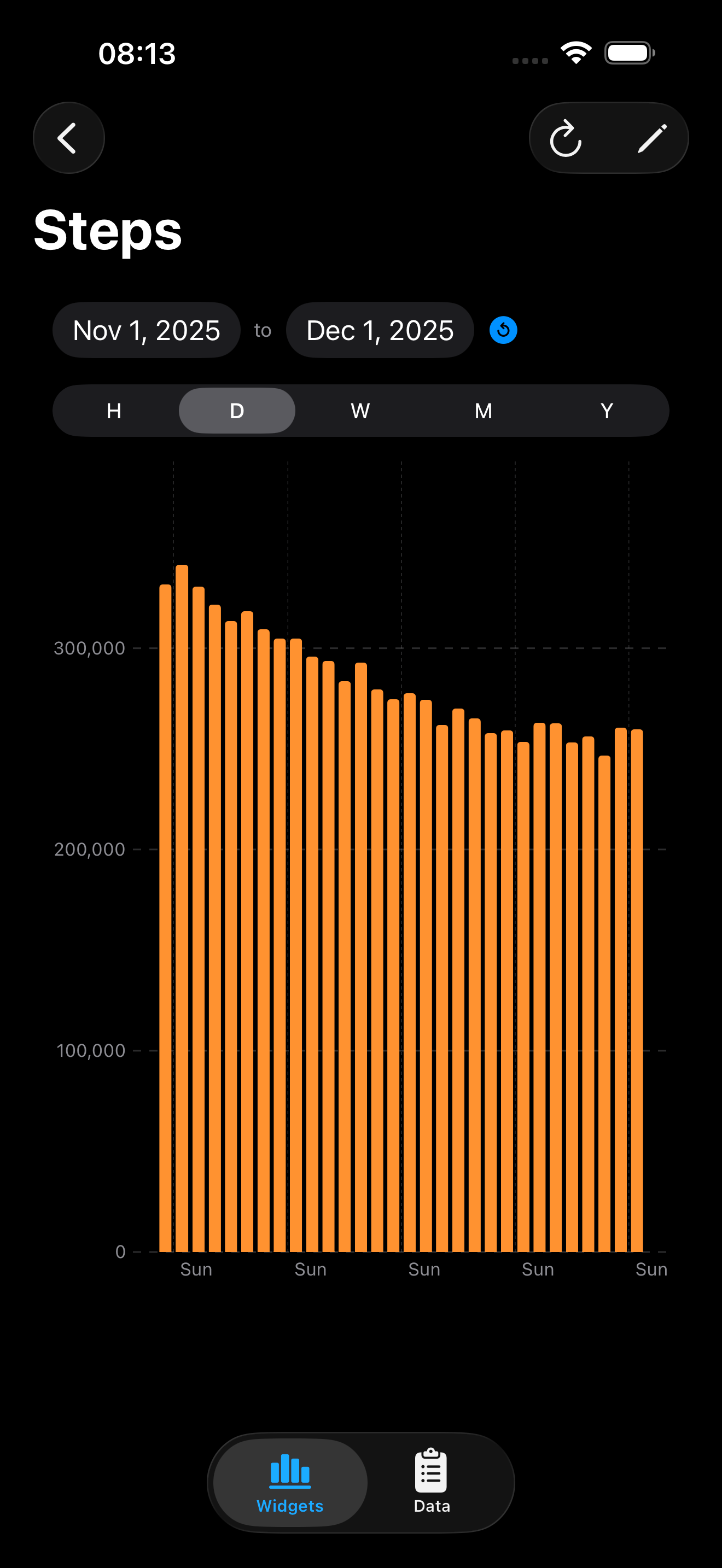Tap the first Sun label on the axis

(x=196, y=1269)
